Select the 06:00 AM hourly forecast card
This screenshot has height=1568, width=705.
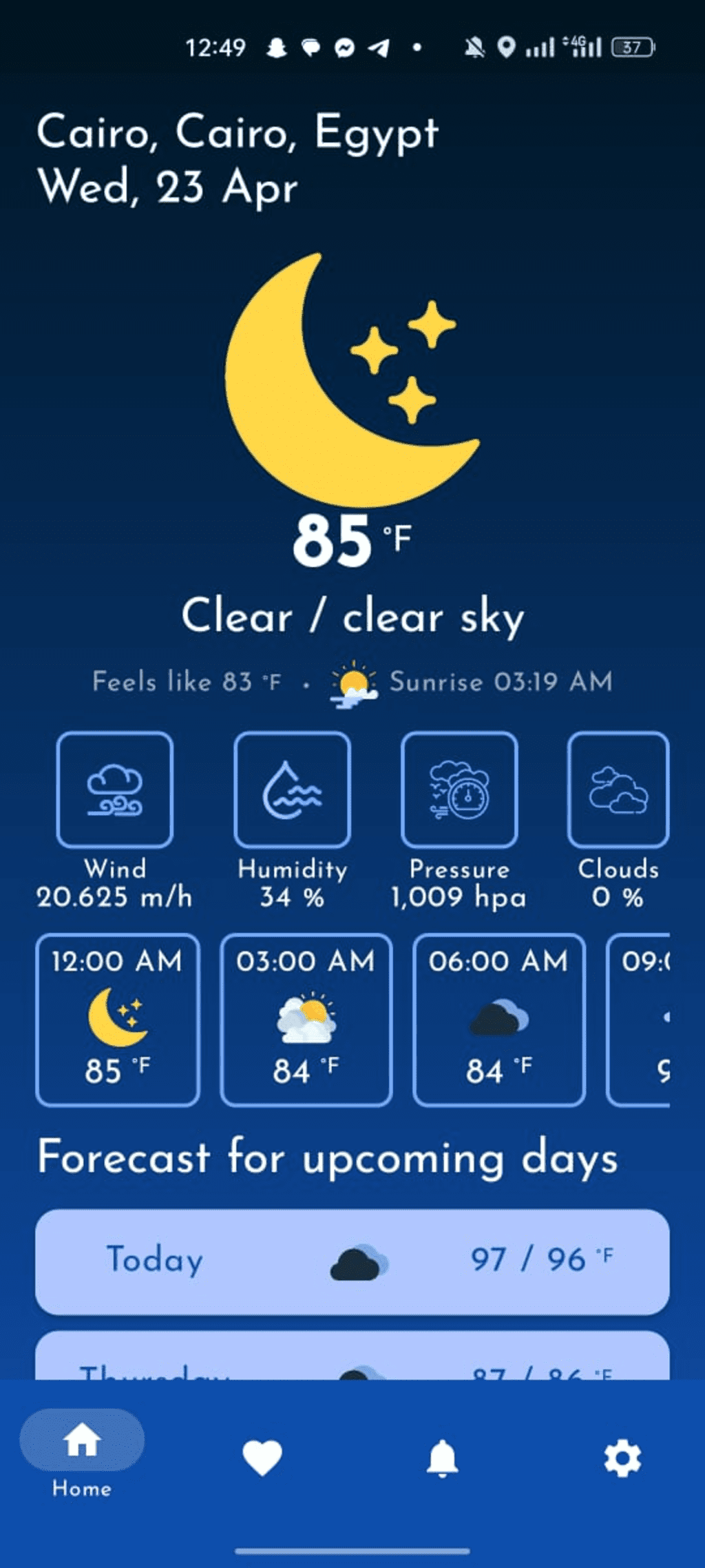pyautogui.click(x=499, y=1020)
